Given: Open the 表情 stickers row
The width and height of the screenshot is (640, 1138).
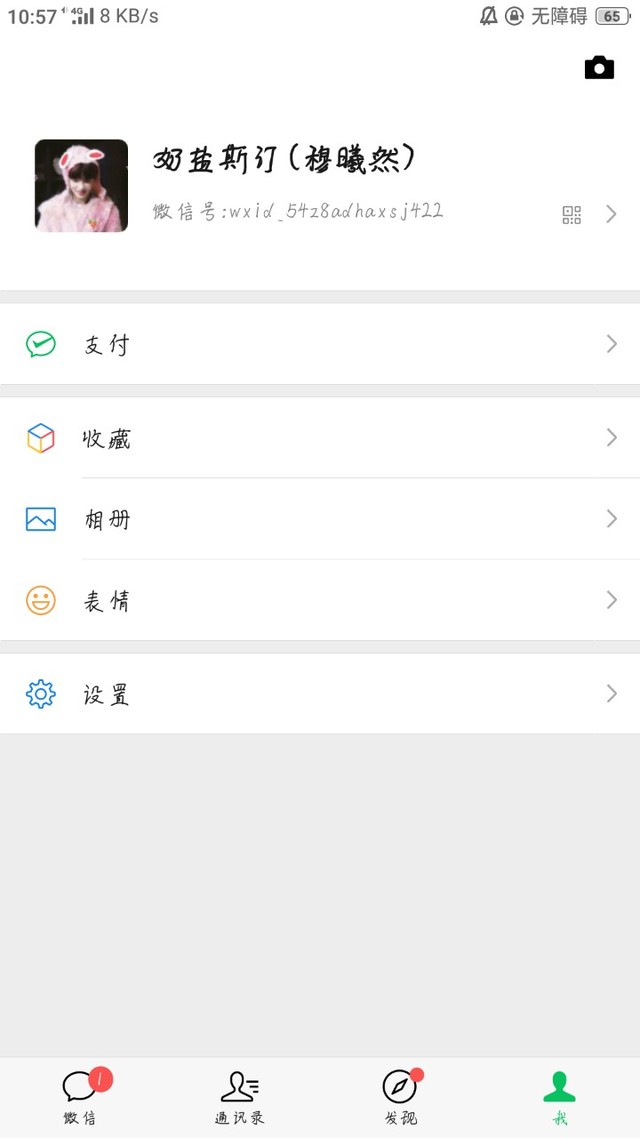Looking at the screenshot, I should tap(320, 600).
